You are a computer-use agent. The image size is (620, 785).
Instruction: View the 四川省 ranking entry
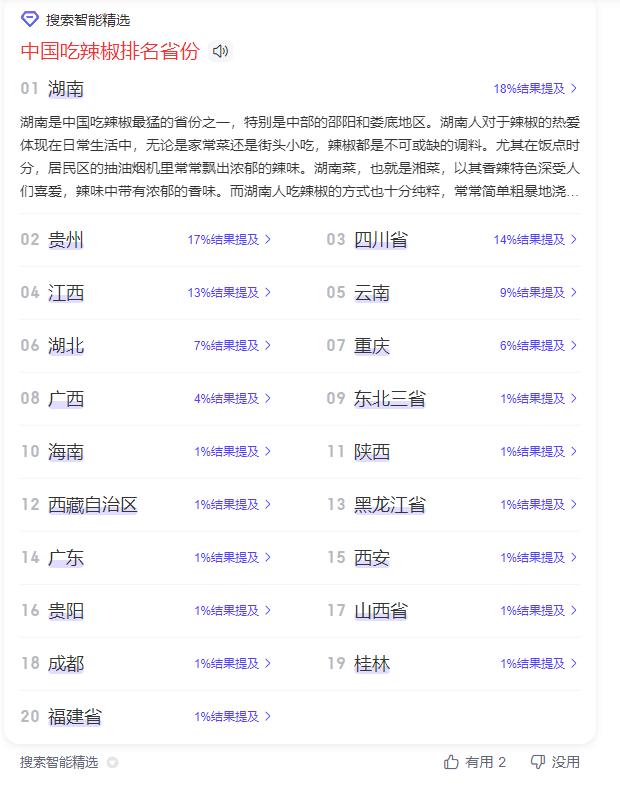tap(381, 240)
